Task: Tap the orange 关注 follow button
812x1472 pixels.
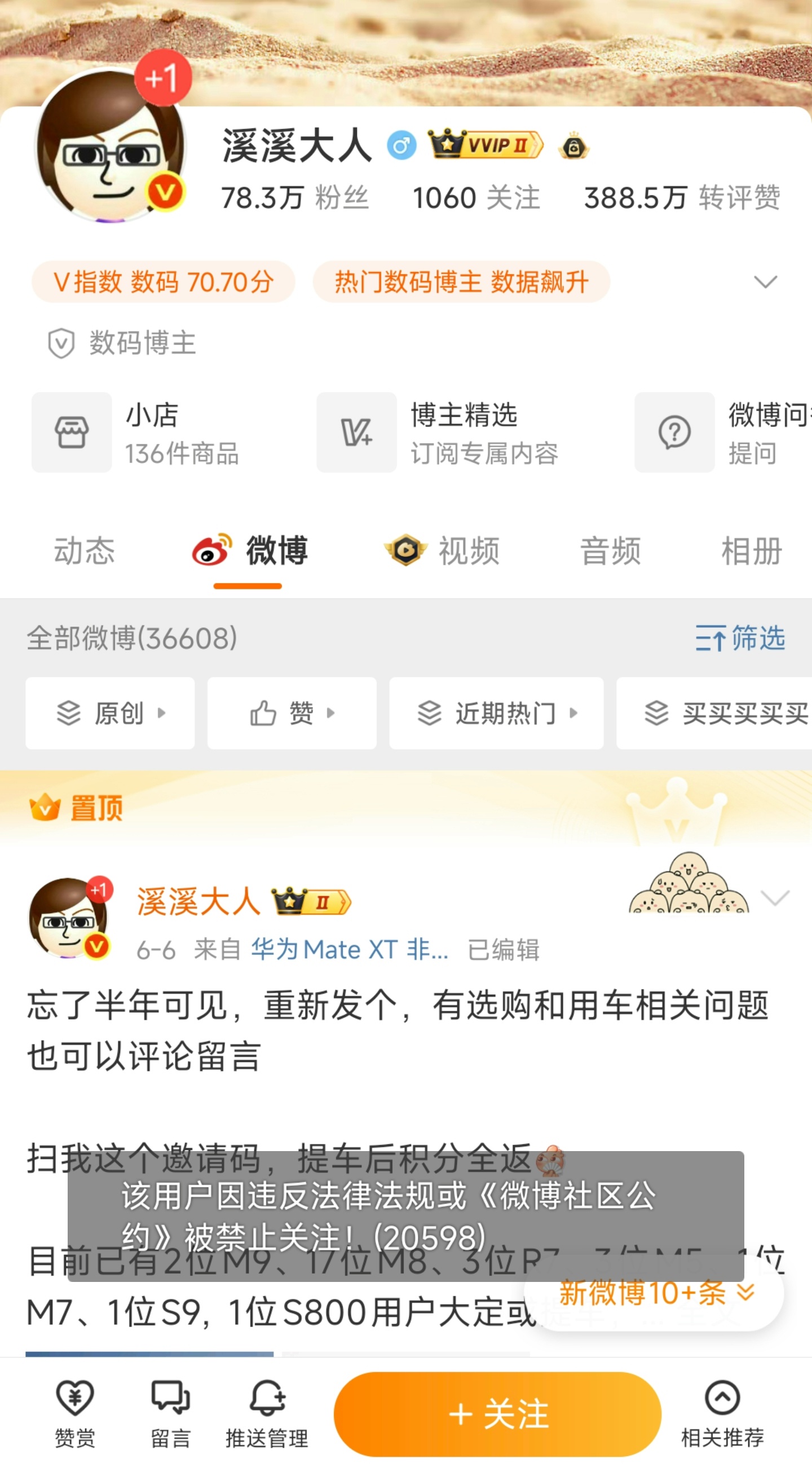Action: click(x=497, y=1414)
